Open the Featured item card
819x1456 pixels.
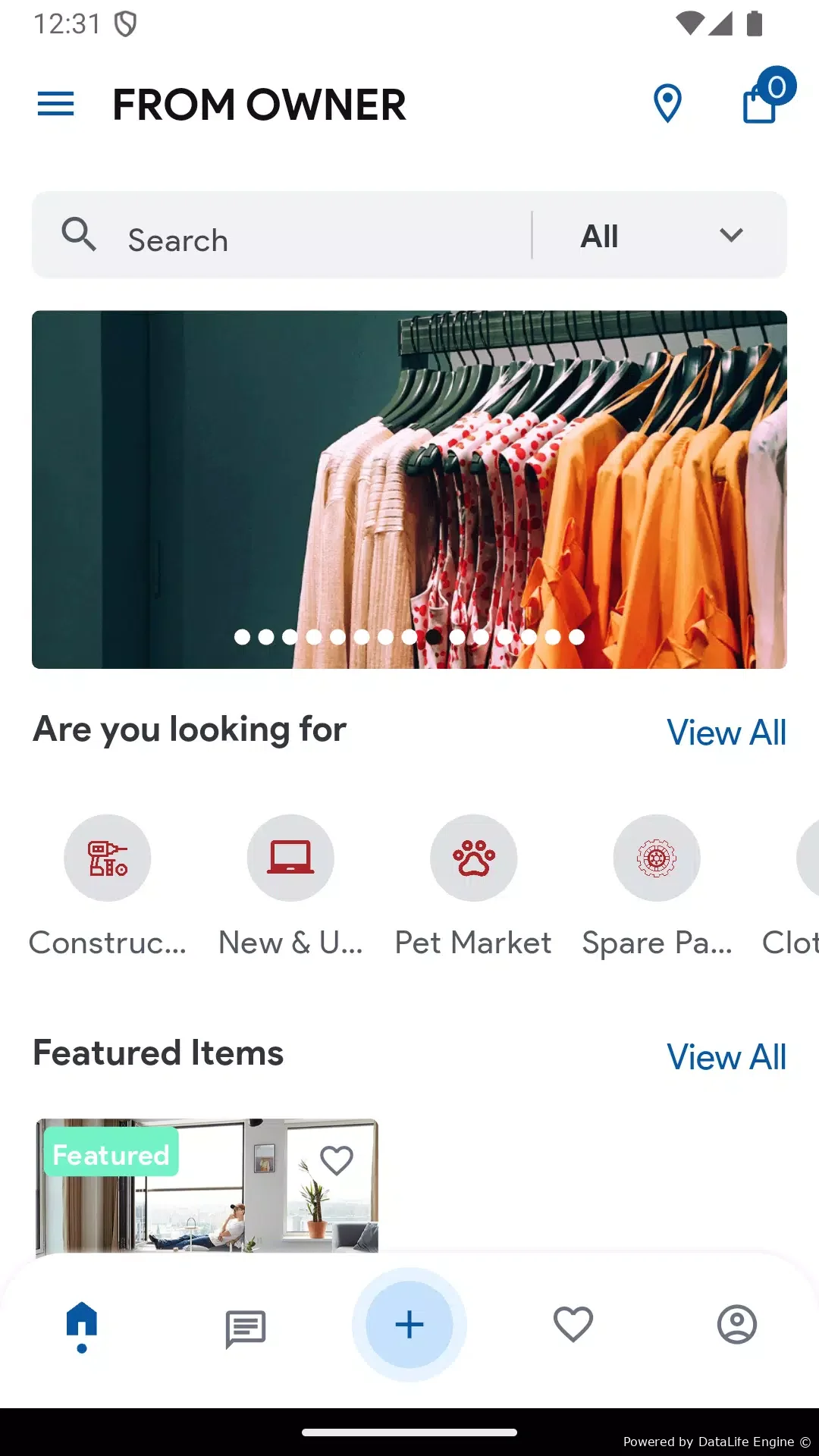[x=207, y=1185]
